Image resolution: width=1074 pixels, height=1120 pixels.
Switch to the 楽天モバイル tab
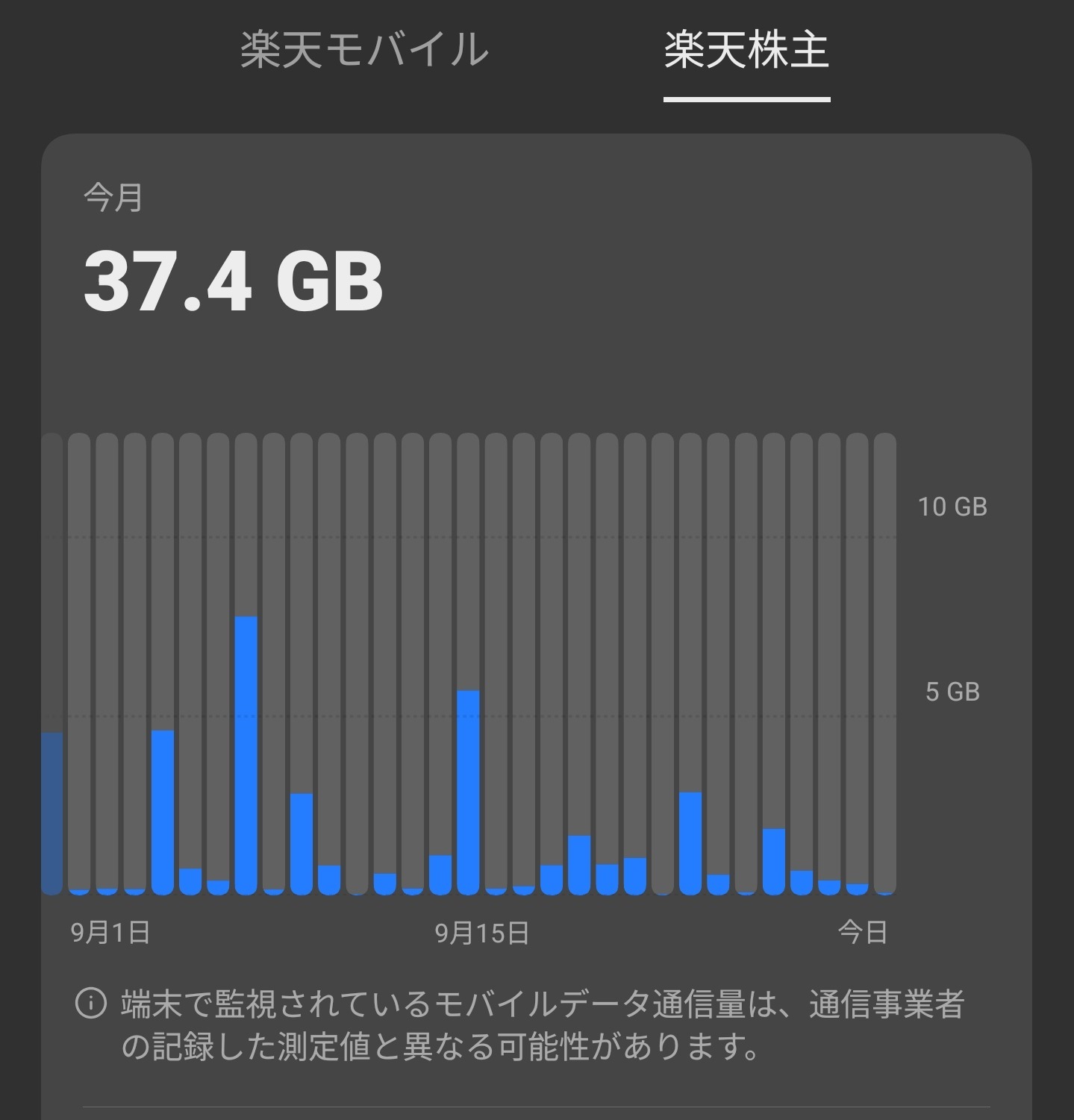click(x=364, y=51)
